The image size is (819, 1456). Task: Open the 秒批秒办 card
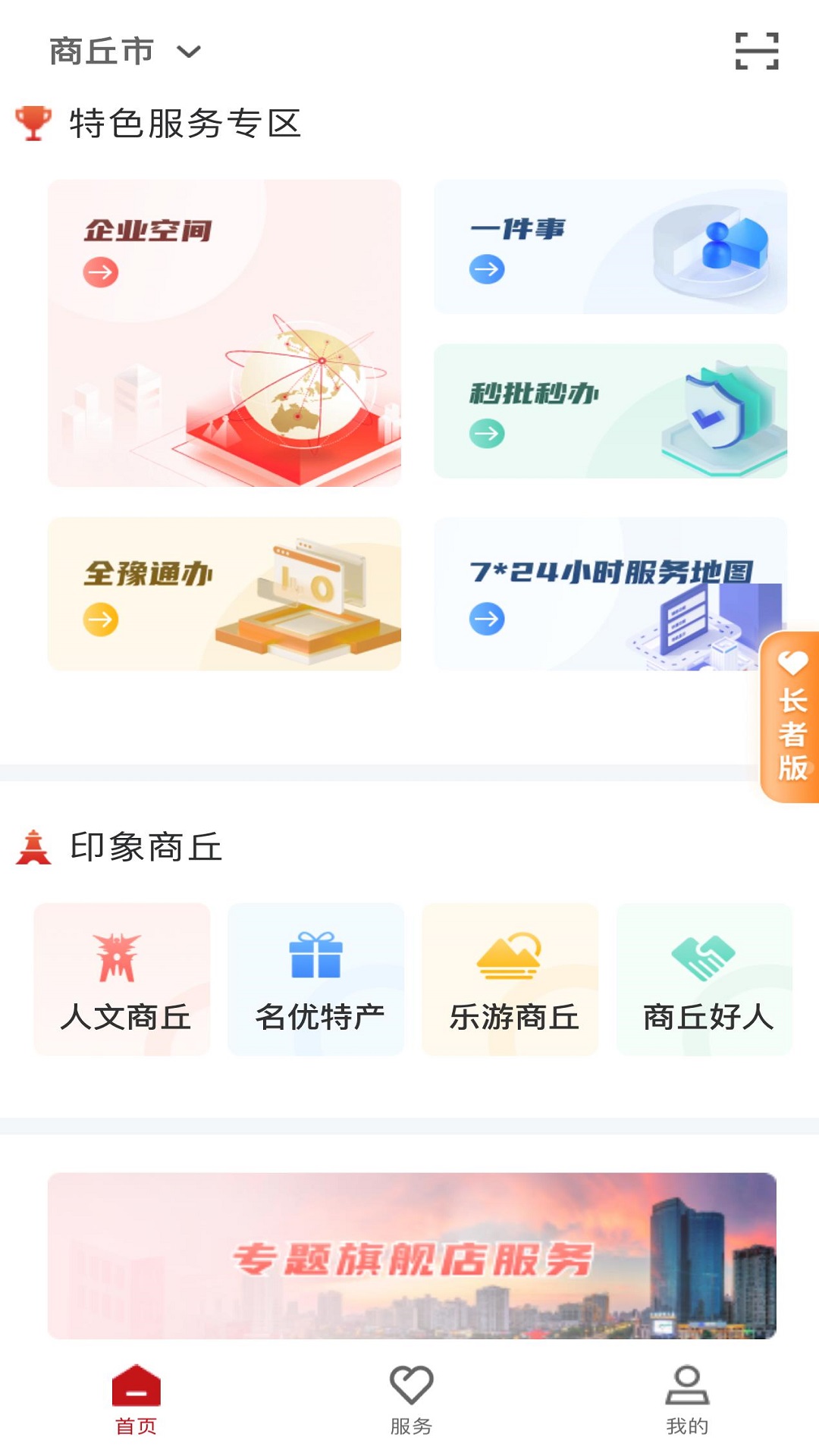click(610, 411)
